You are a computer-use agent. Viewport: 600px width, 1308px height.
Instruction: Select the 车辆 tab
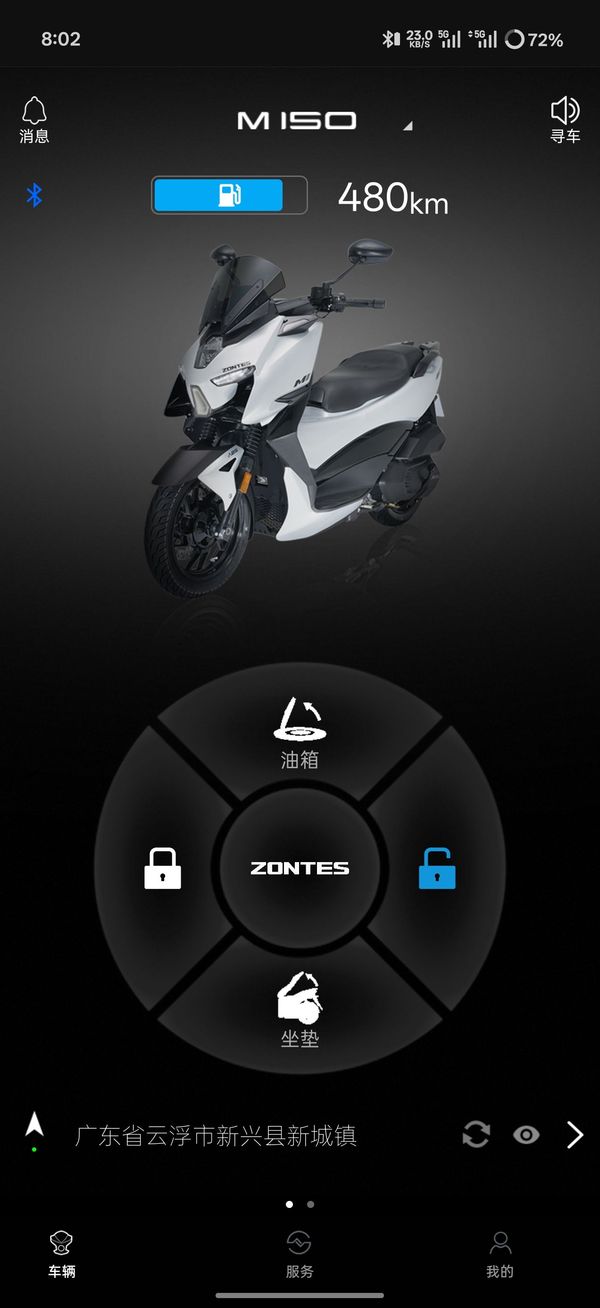click(62, 1254)
